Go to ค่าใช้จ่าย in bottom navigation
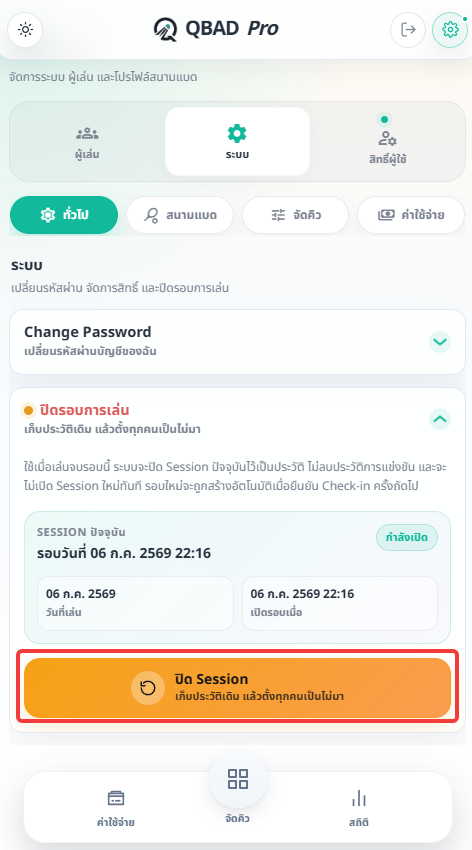This screenshot has width=472, height=850. [115, 808]
